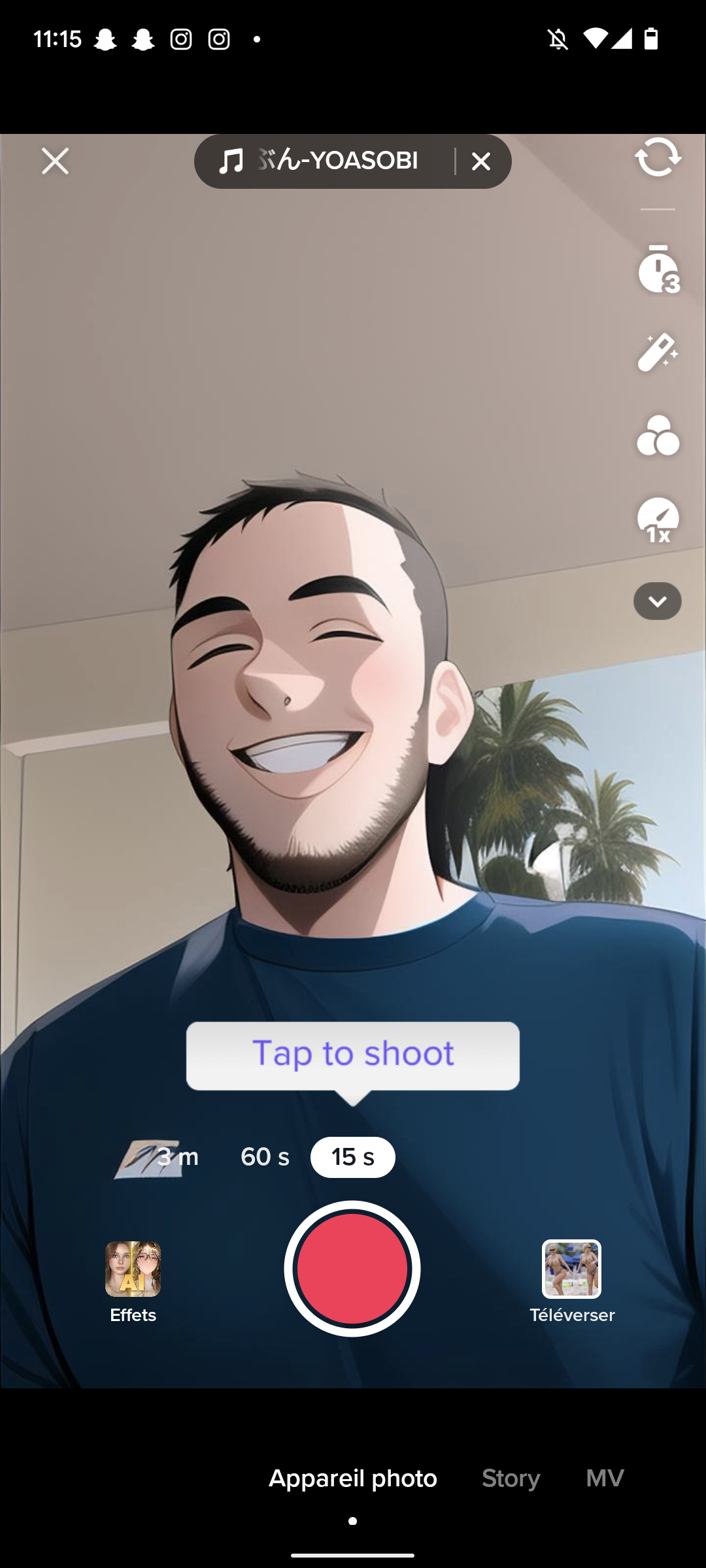The width and height of the screenshot is (706, 1568).
Task: Flip the camera
Action: click(x=658, y=157)
